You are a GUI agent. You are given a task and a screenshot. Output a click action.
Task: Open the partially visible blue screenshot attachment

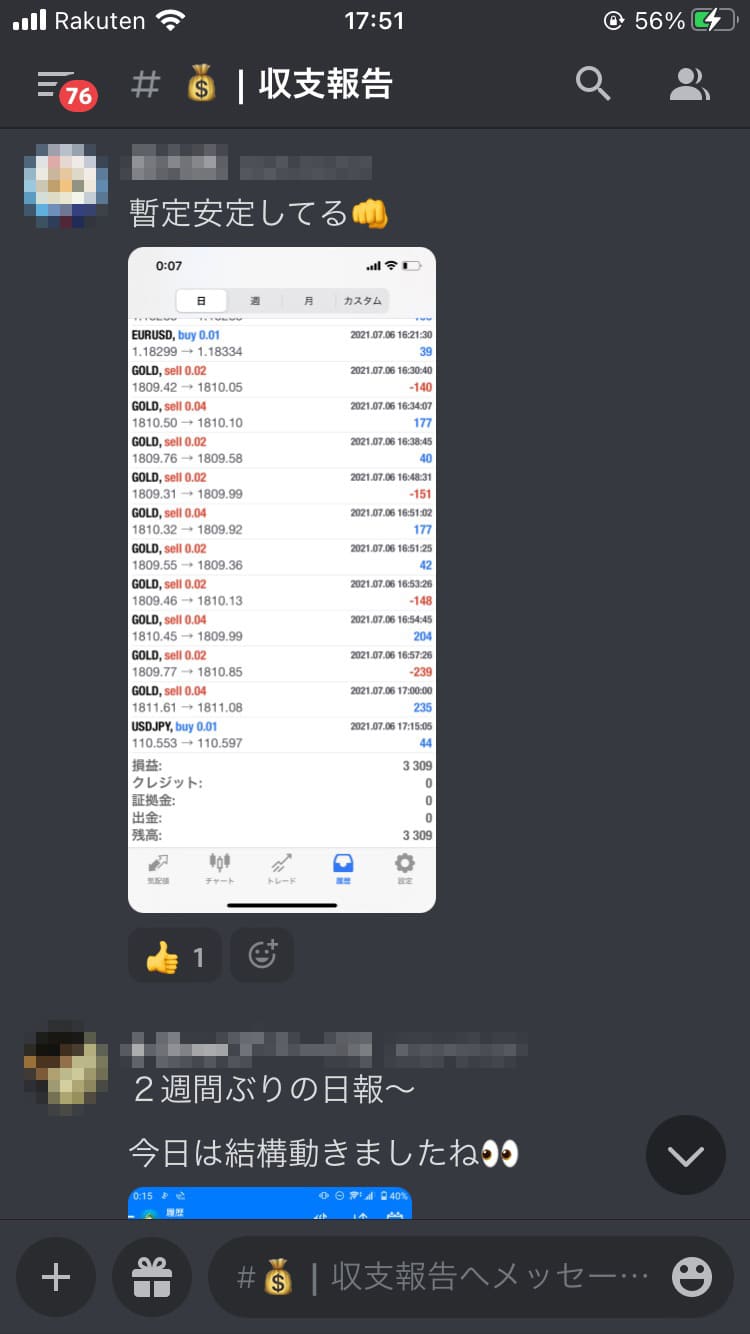(270, 1203)
